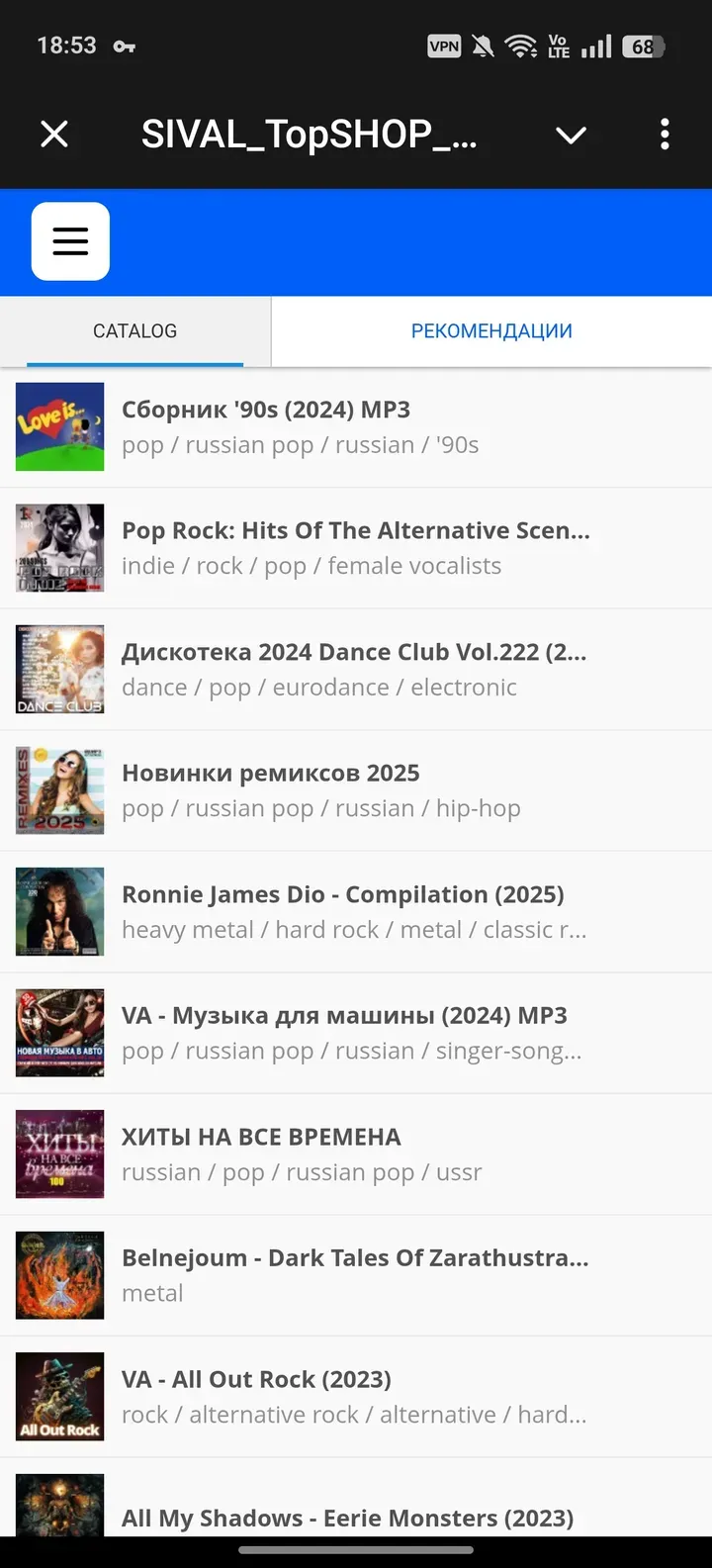Open the three-dot overflow menu
The image size is (712, 1568).
[665, 134]
